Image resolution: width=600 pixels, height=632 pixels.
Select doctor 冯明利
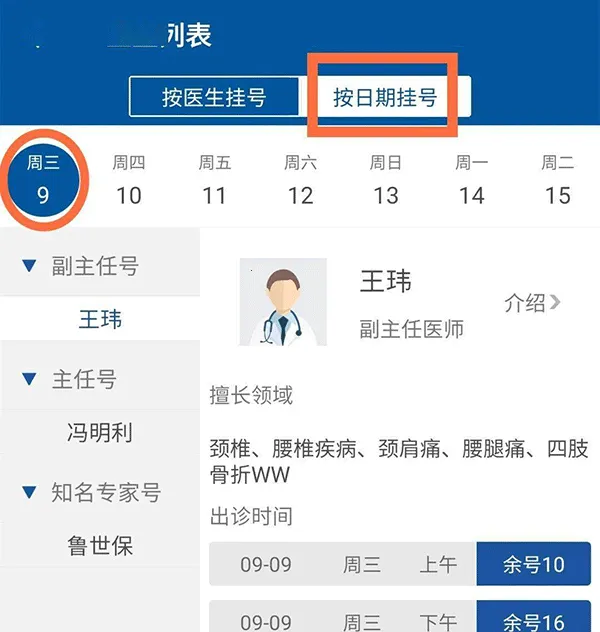point(100,434)
